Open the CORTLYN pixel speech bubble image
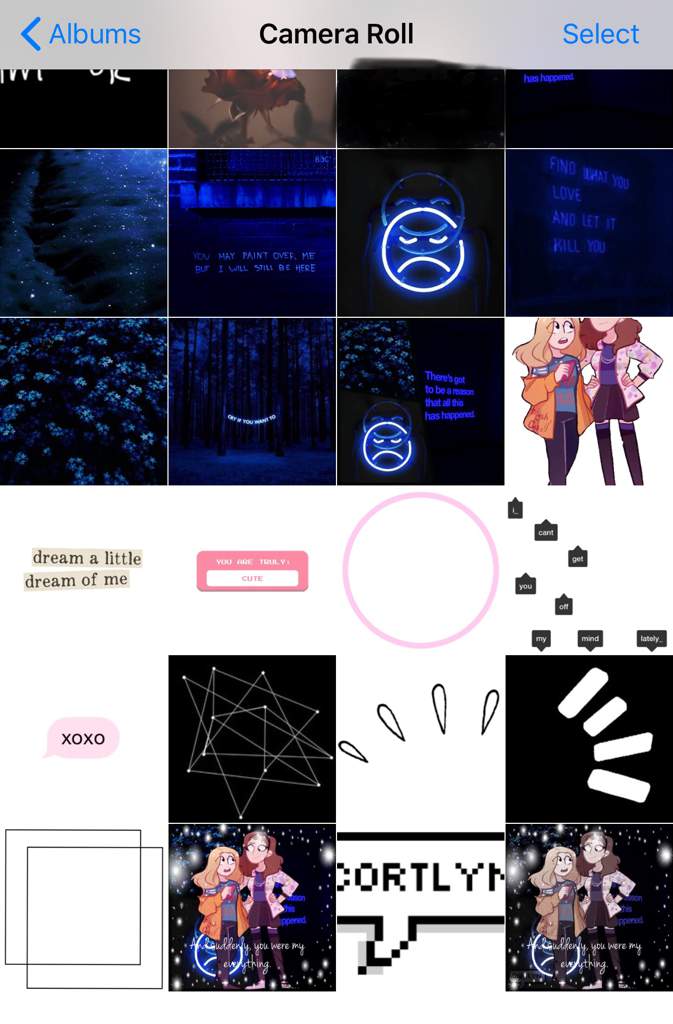 point(420,907)
